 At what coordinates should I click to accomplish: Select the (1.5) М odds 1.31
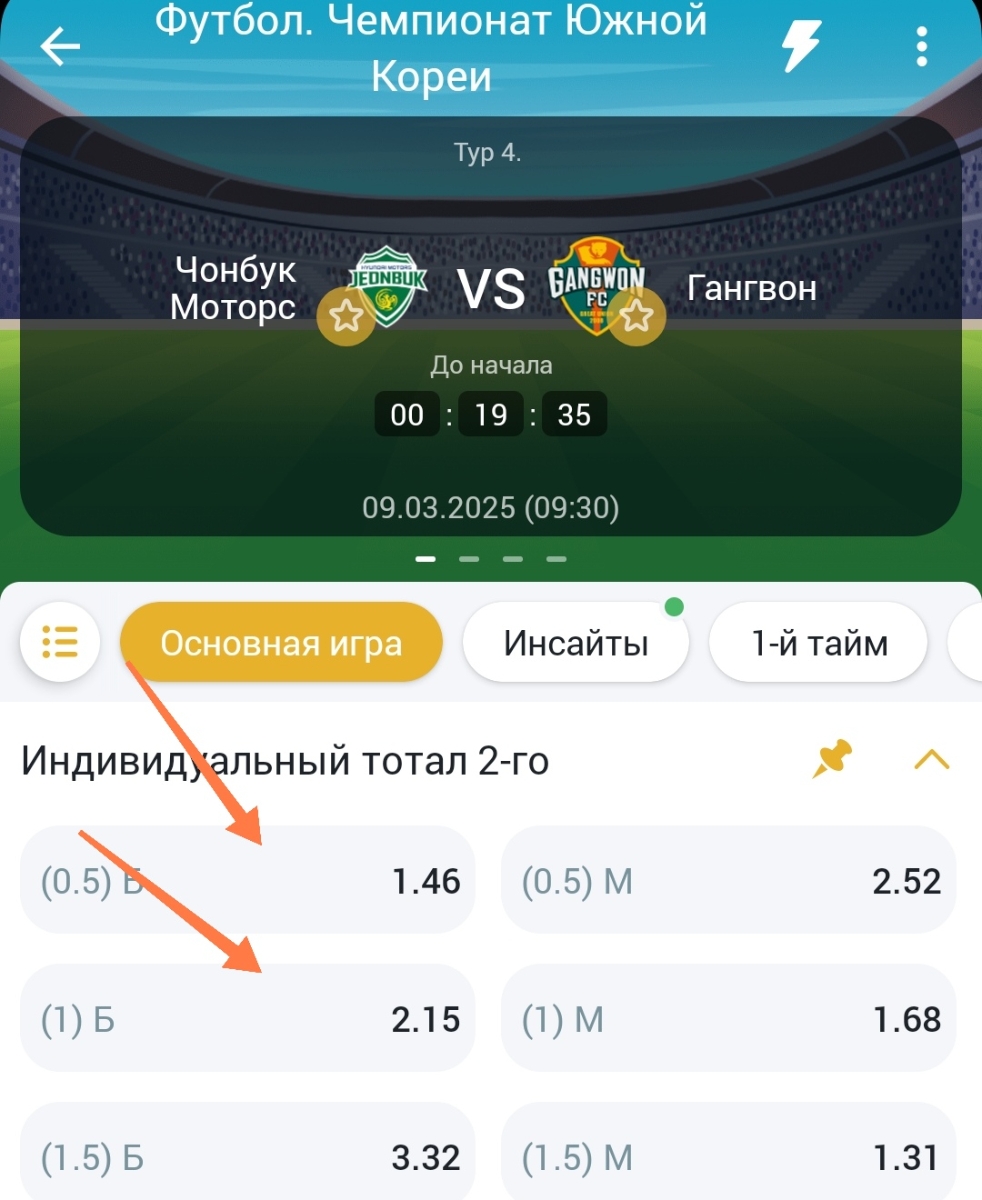pos(728,1157)
